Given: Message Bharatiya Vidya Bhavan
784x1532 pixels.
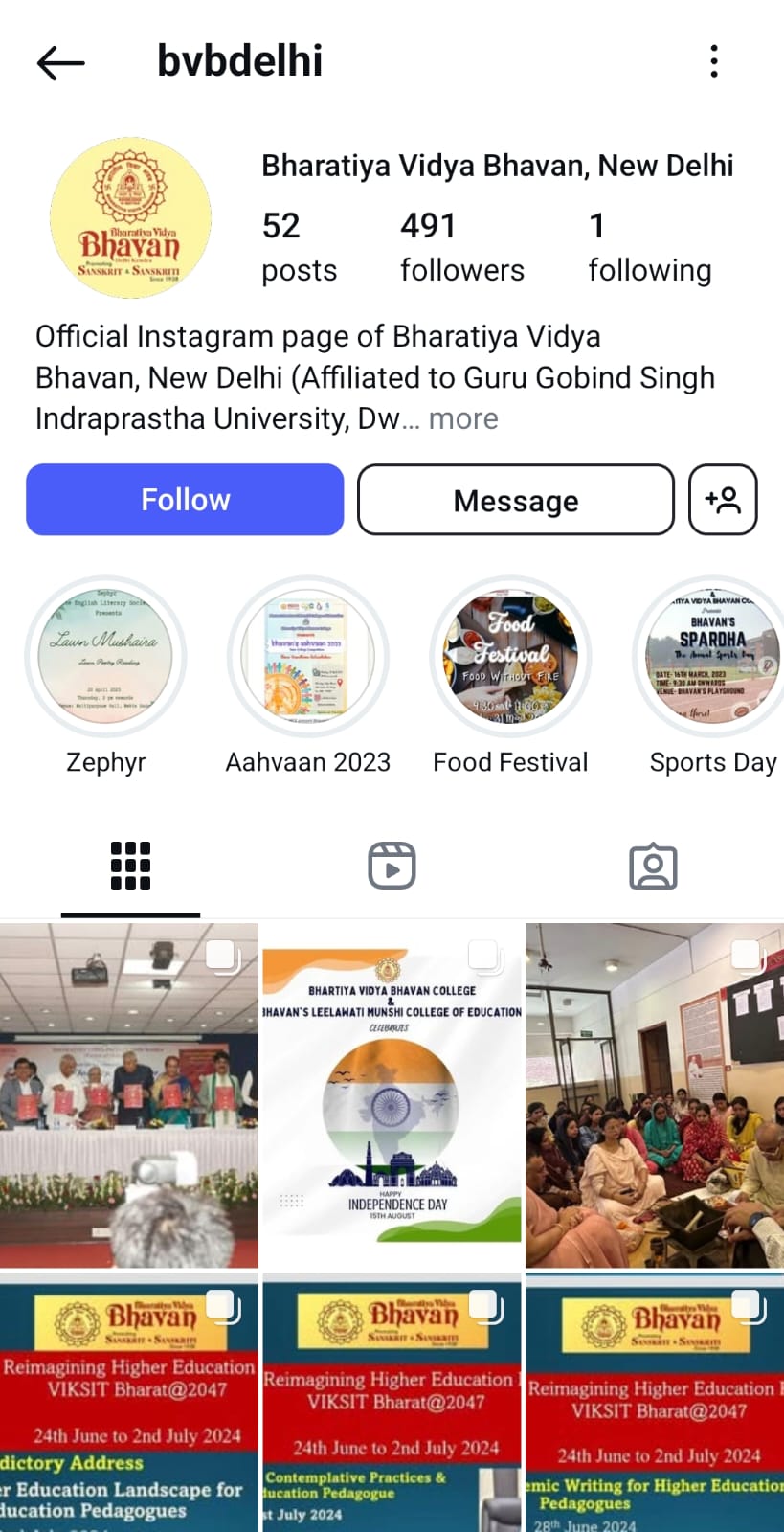Looking at the screenshot, I should pyautogui.click(x=516, y=500).
